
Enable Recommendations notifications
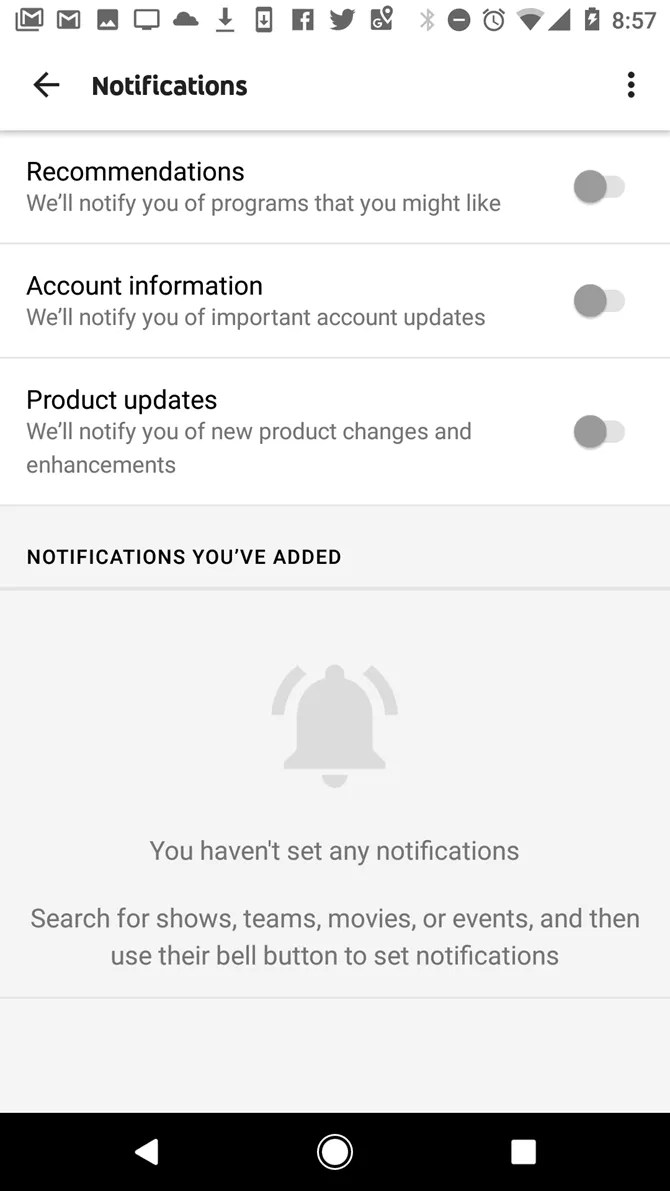point(599,187)
